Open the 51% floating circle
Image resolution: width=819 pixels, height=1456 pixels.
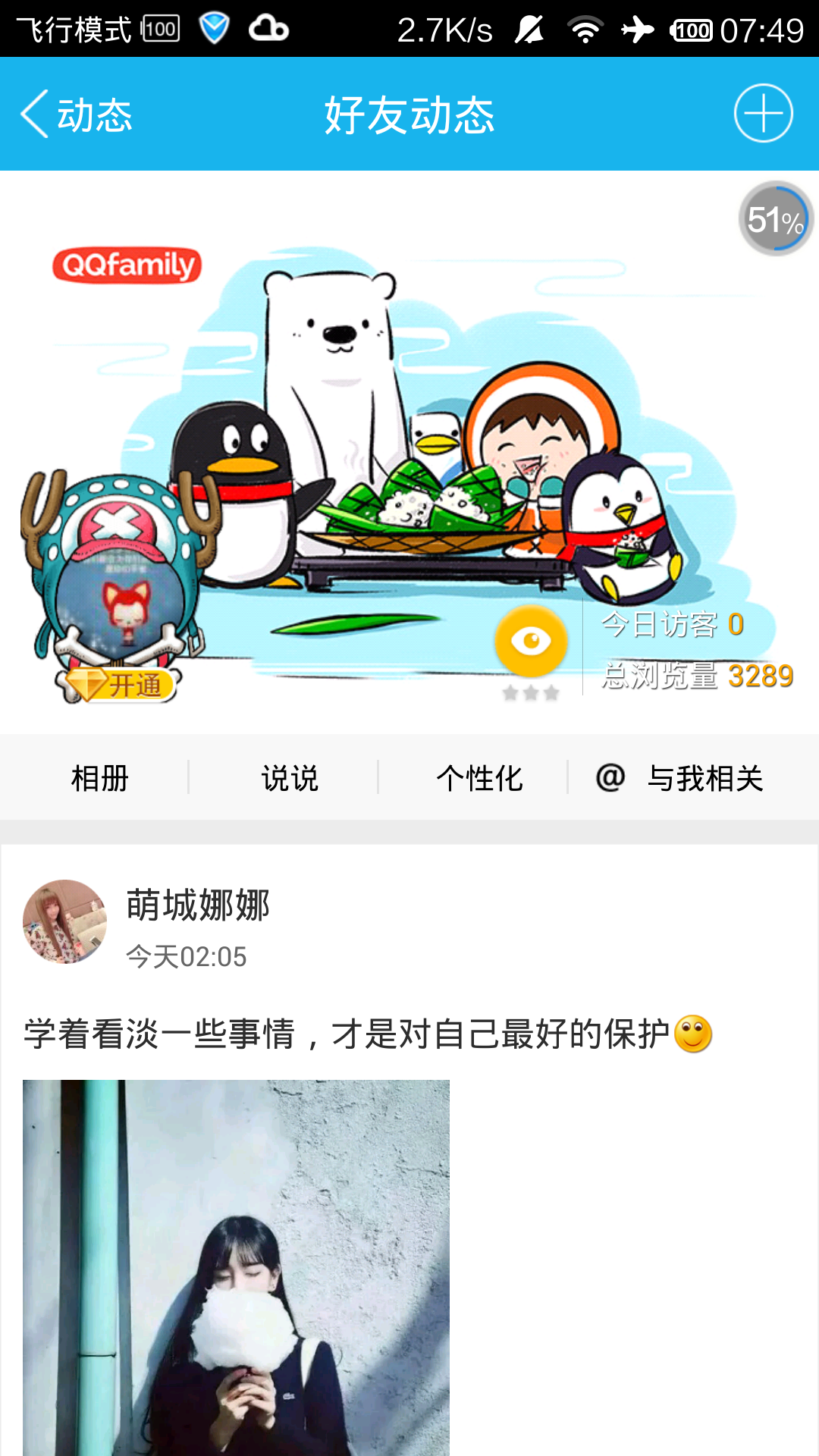[x=775, y=219]
